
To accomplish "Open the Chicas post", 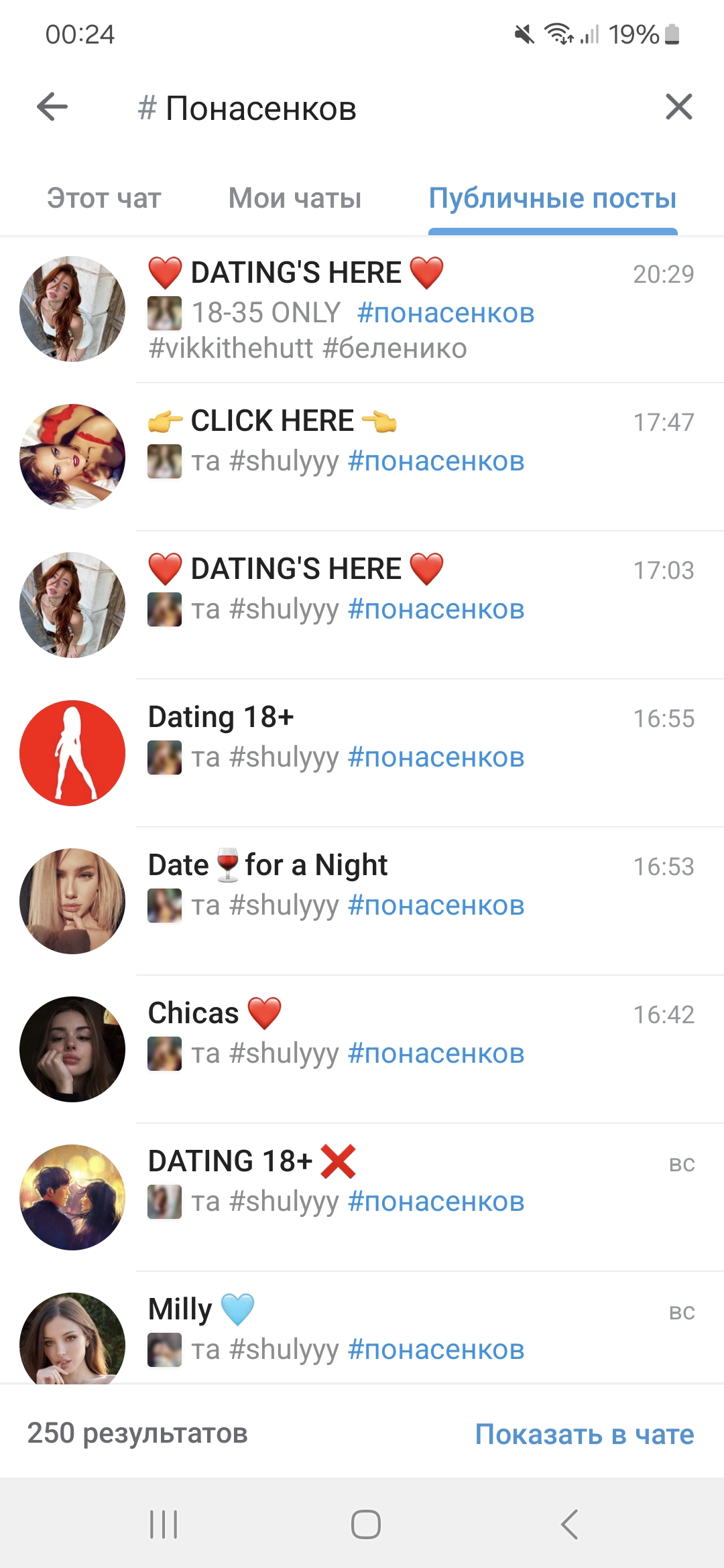I will 362,1049.
